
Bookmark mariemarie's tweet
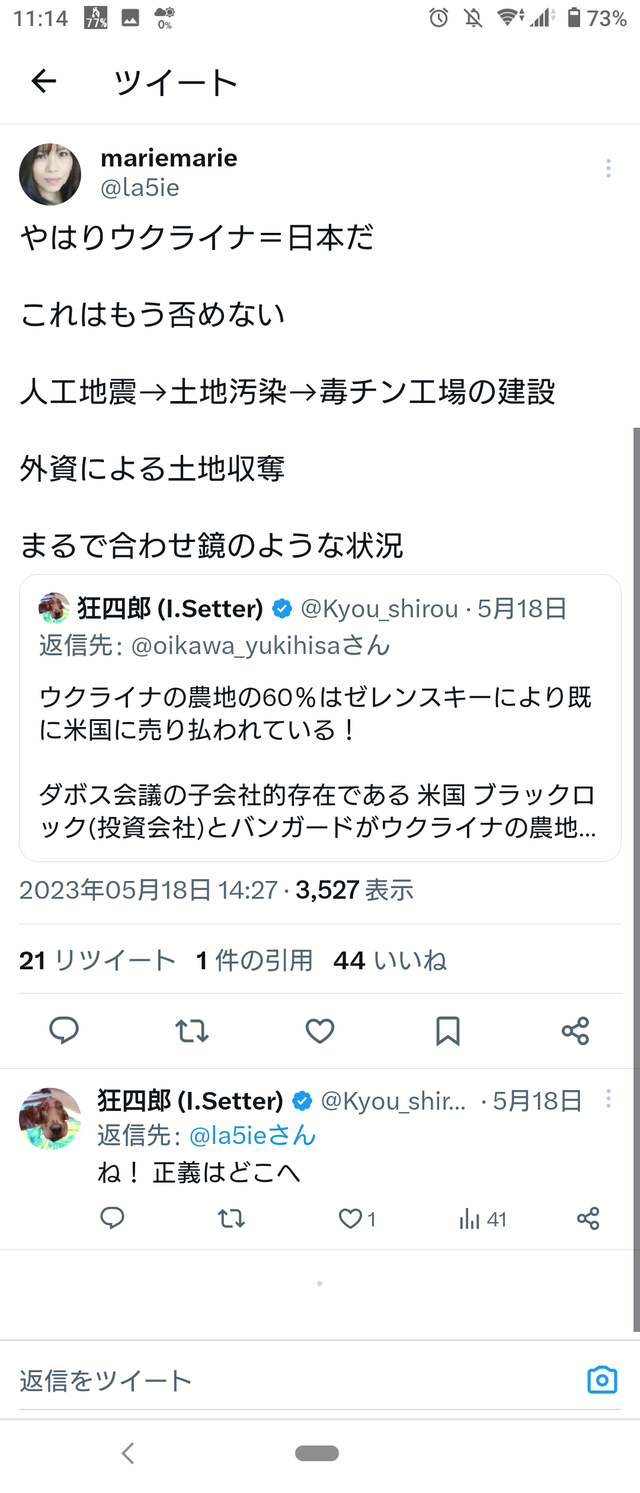click(448, 1031)
